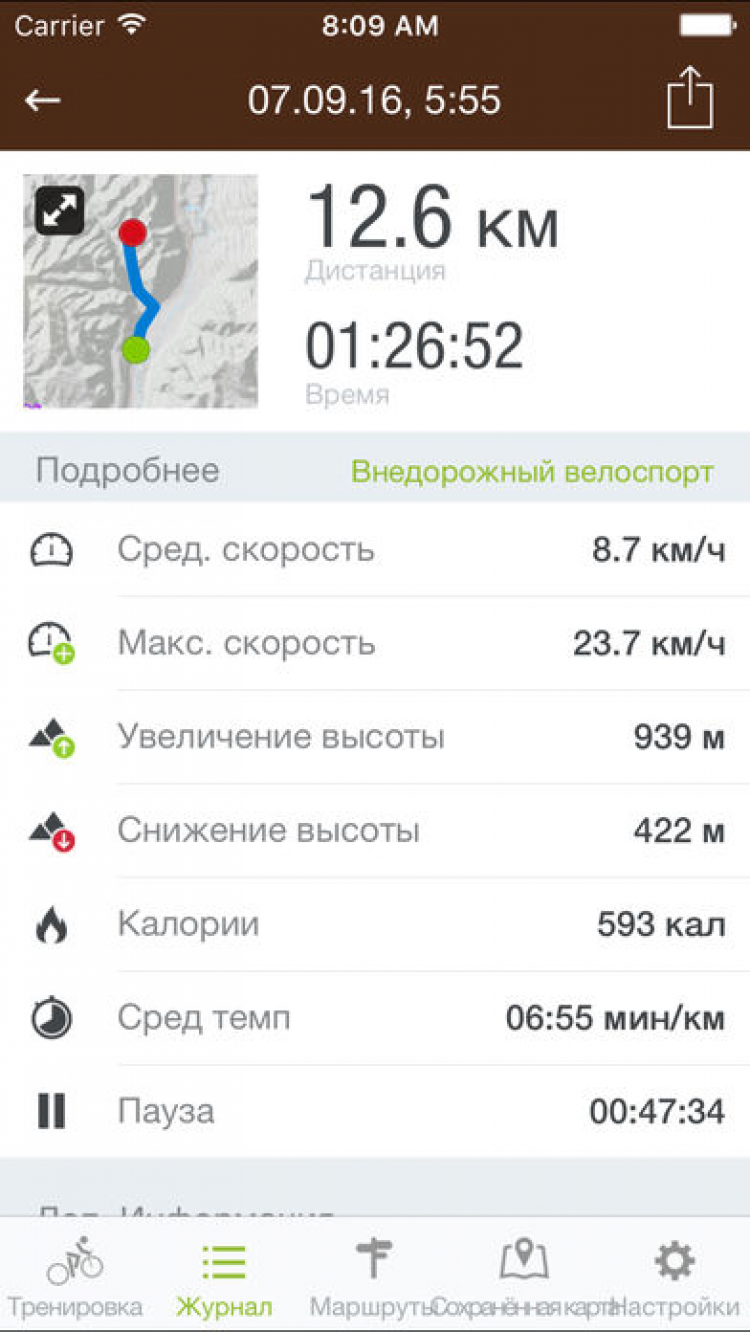The width and height of the screenshot is (750, 1332).
Task: Go back using the arrow
Action: [x=43, y=100]
